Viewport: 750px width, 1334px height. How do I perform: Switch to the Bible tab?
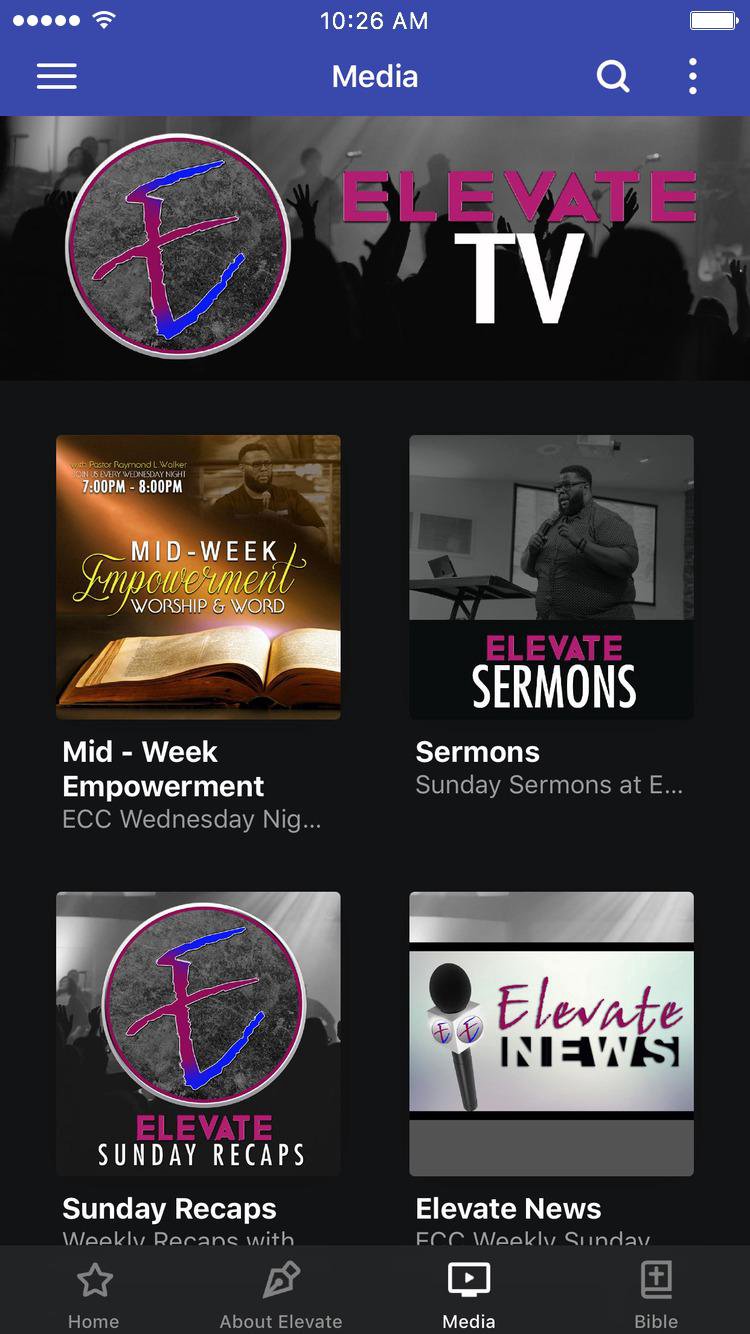[656, 1294]
